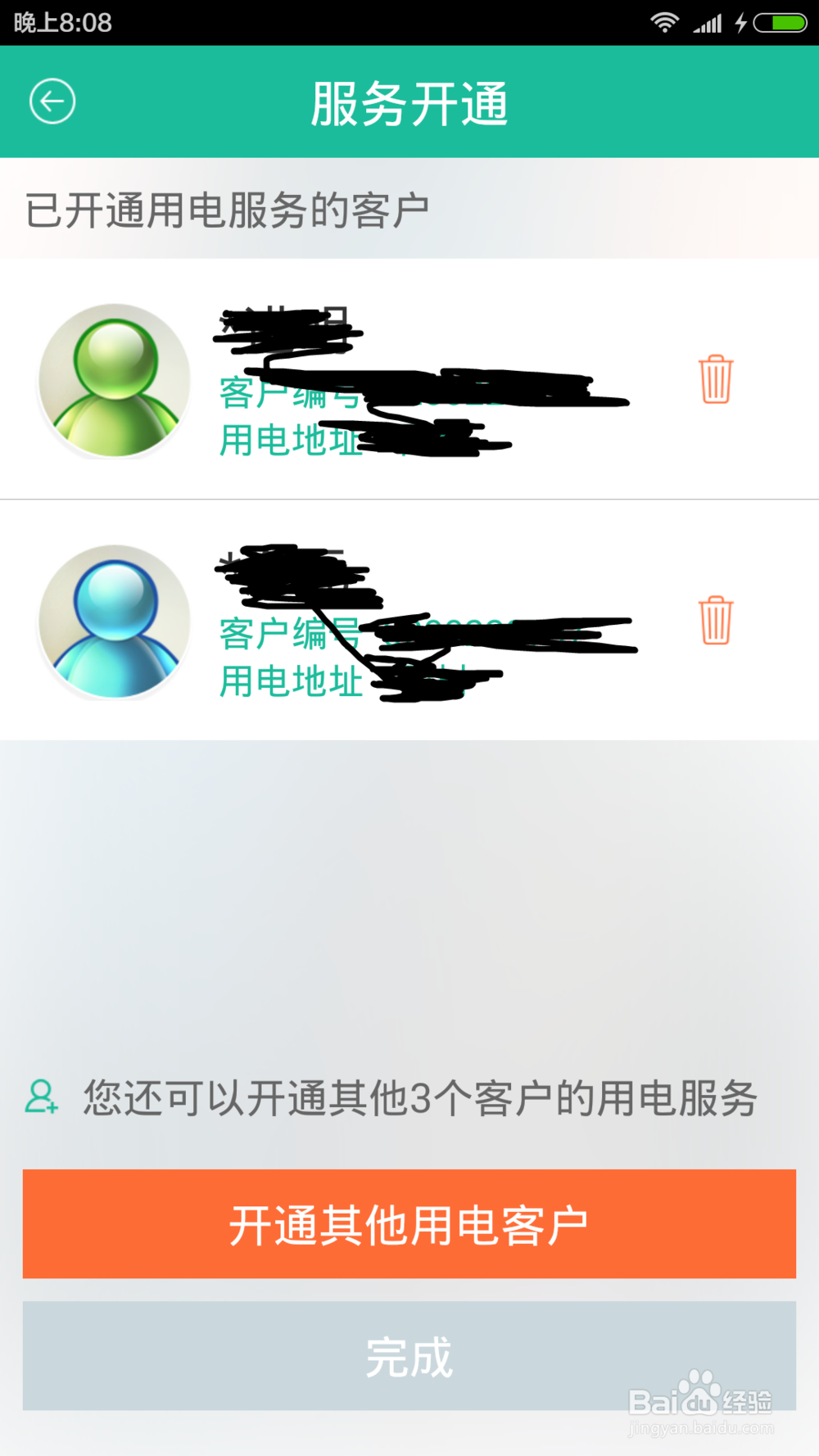Tap the charging lightning icon in status bar
The height and width of the screenshot is (1456, 819).
tap(740, 22)
